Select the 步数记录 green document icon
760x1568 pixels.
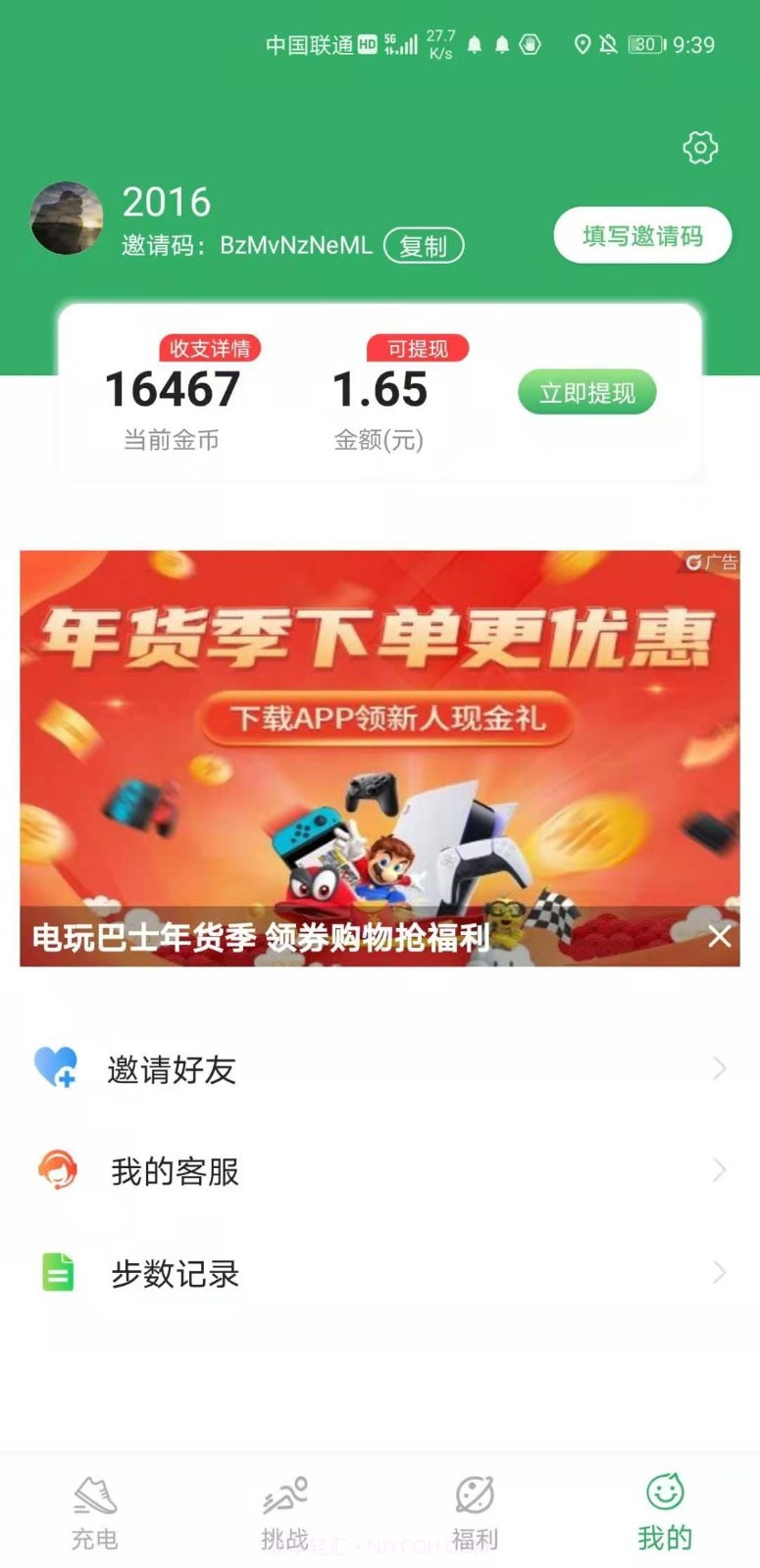coord(57,1271)
